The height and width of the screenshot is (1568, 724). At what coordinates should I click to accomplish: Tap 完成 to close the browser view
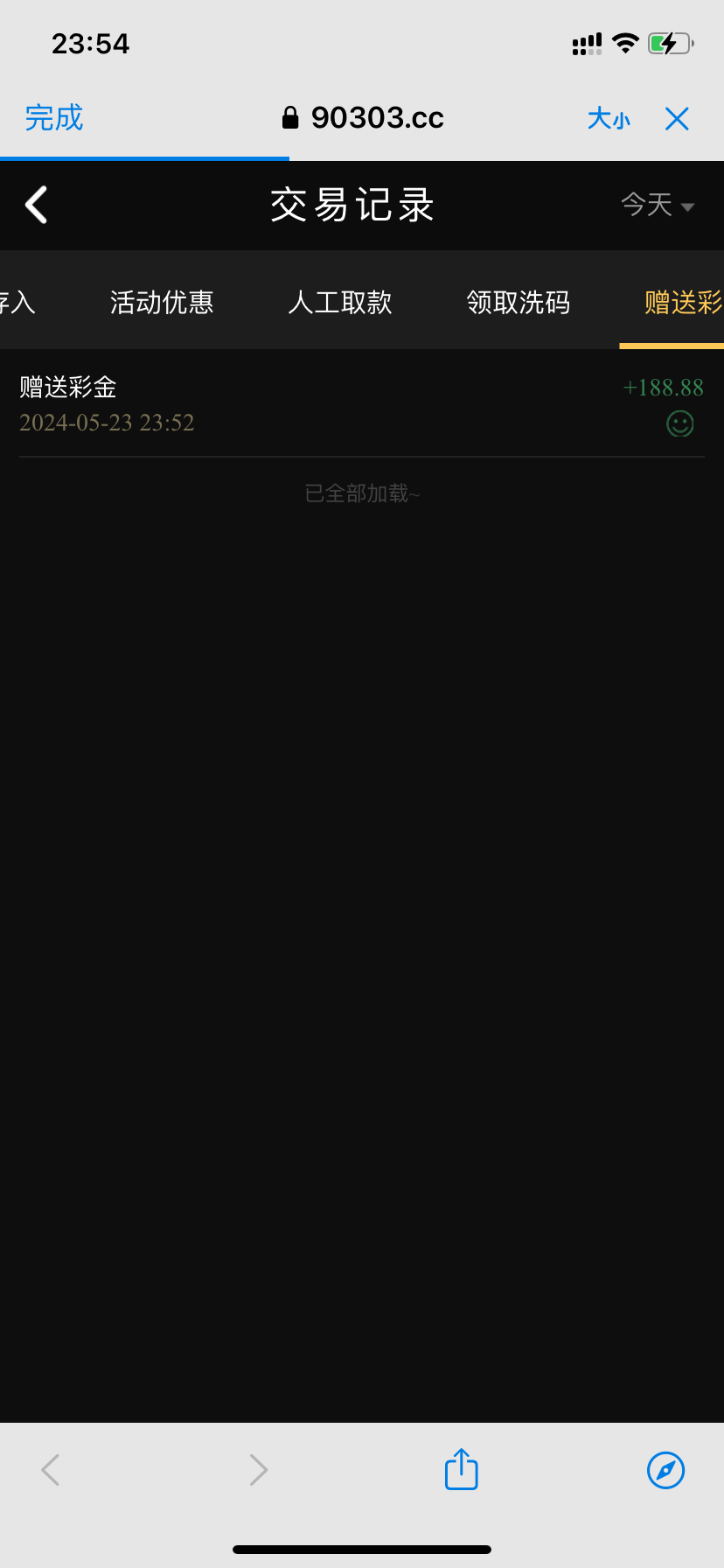pos(54,118)
